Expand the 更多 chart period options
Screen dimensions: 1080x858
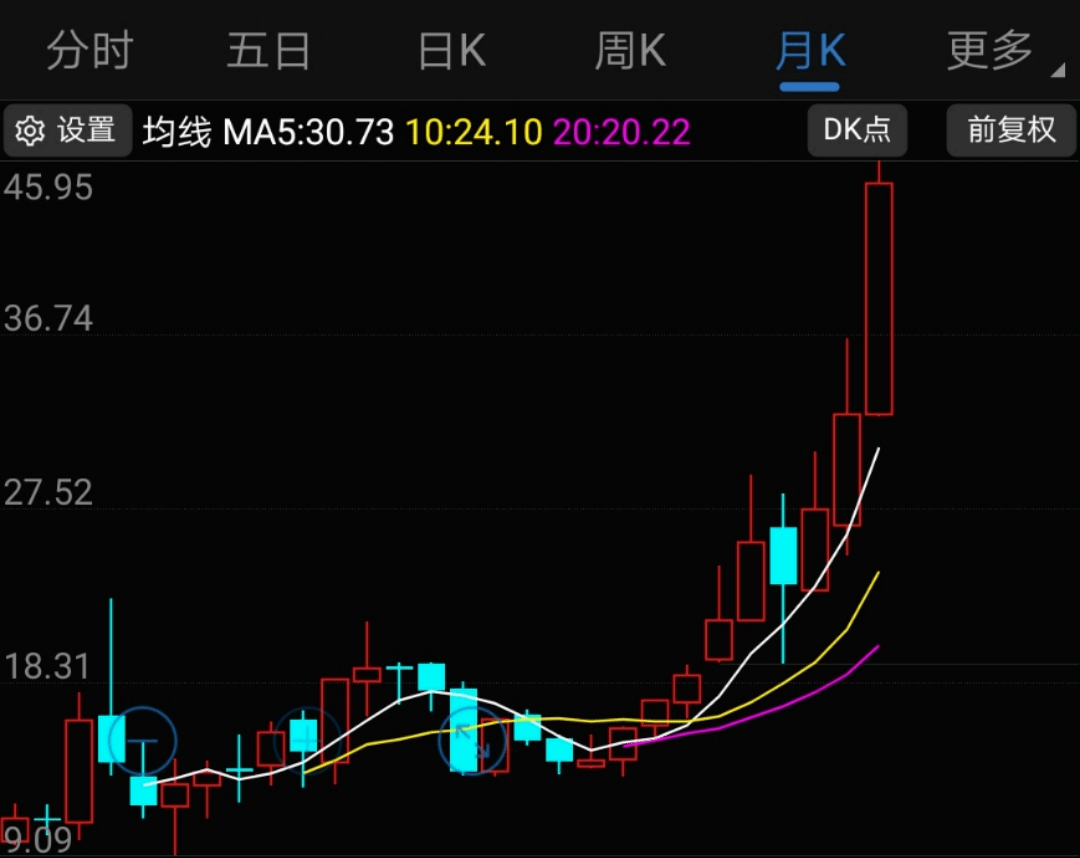[991, 51]
